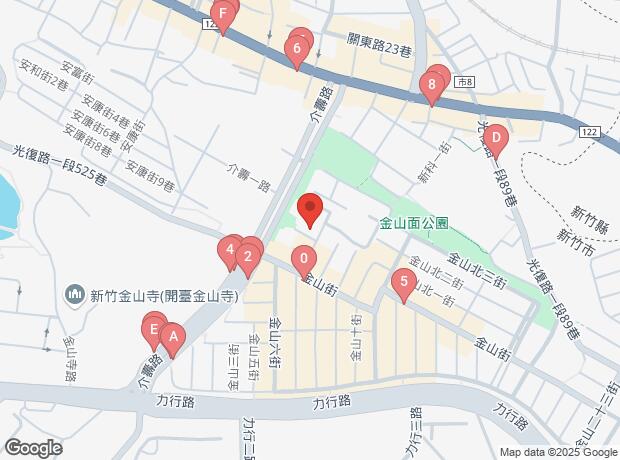Open the map marker numbered 8

pyautogui.click(x=431, y=86)
